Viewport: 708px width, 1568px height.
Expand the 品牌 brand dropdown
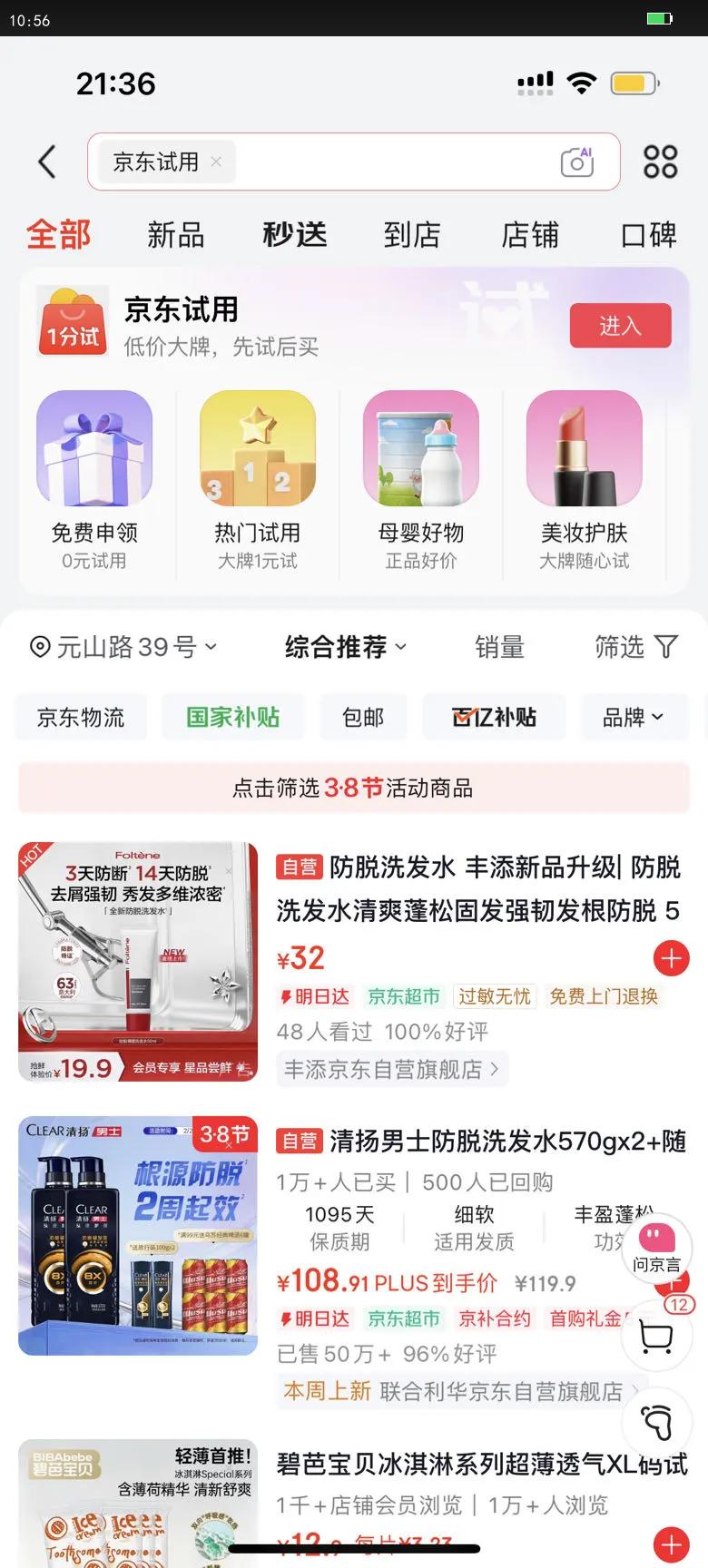point(633,718)
